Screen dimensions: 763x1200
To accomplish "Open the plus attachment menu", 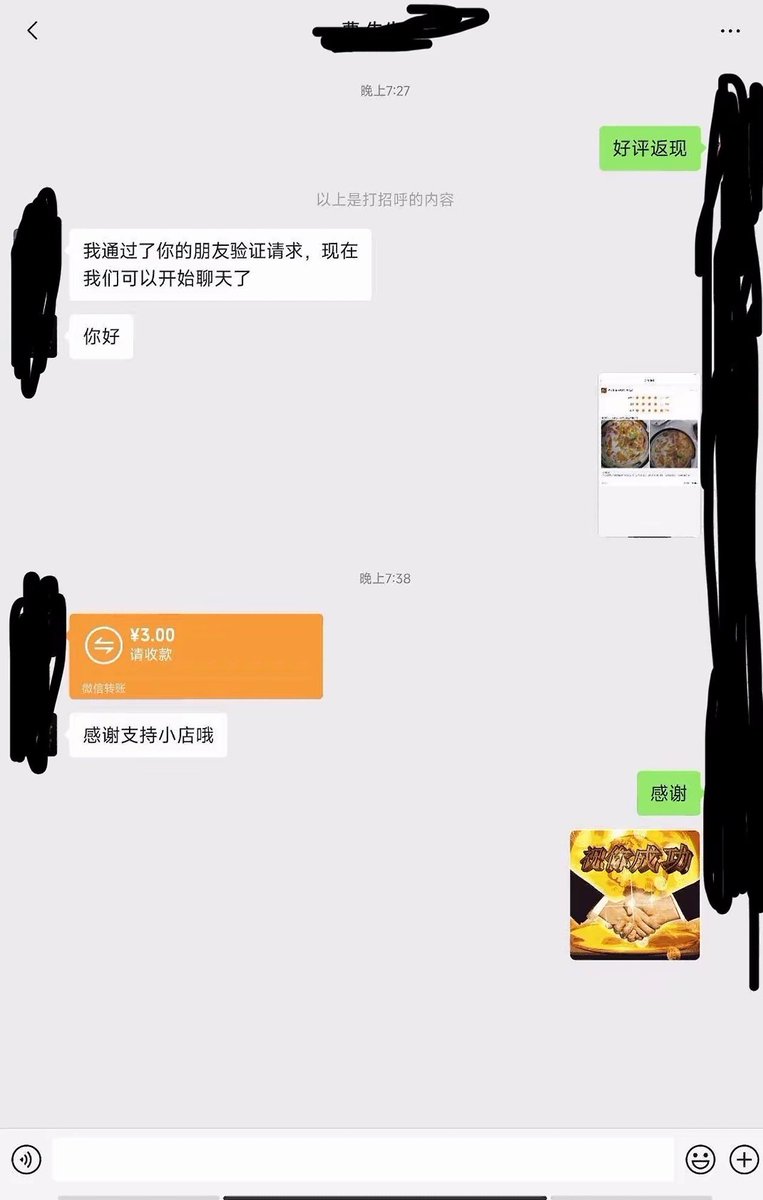I will click(x=744, y=1160).
